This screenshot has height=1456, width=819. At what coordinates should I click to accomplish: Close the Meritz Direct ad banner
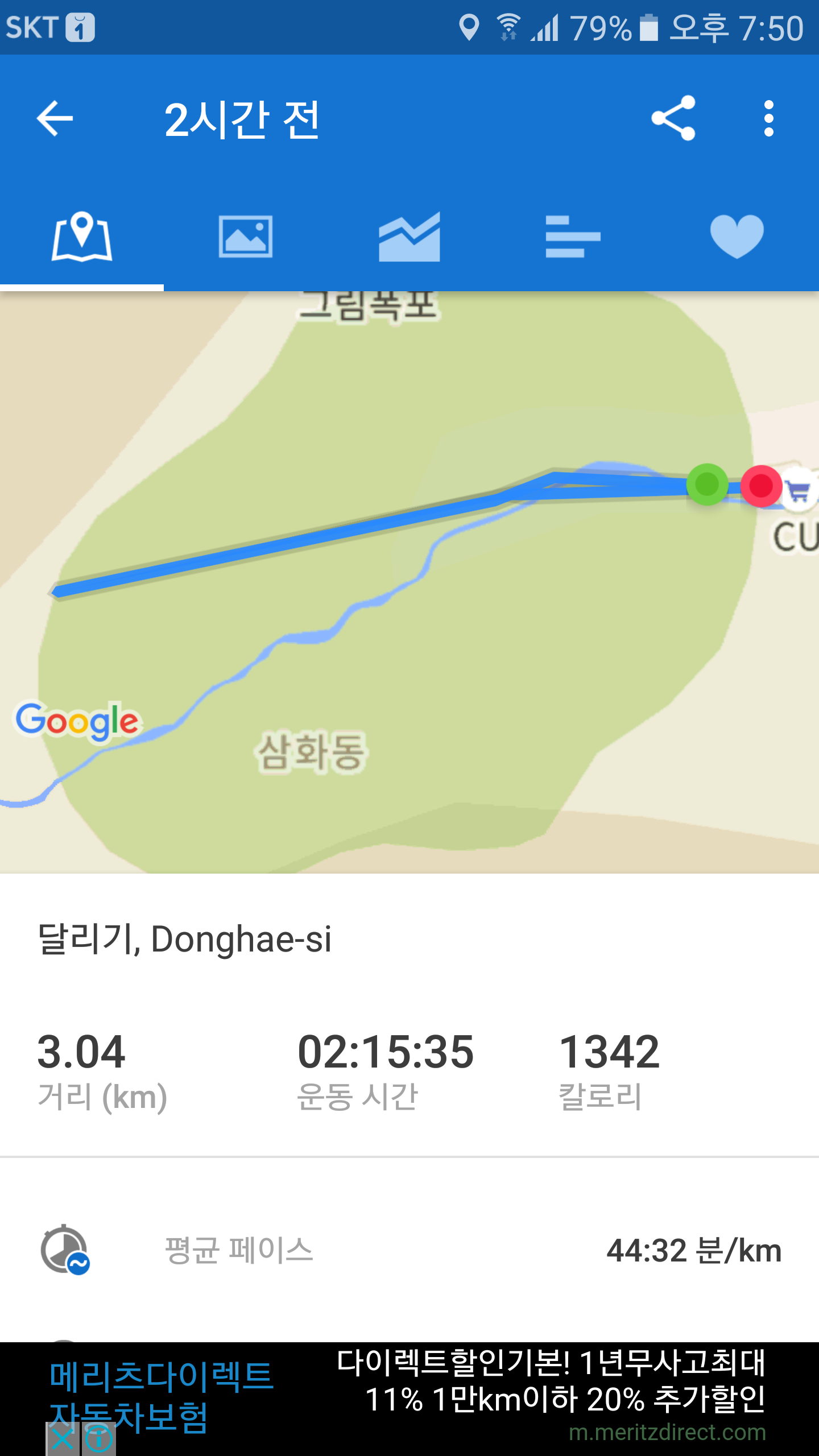click(63, 1438)
